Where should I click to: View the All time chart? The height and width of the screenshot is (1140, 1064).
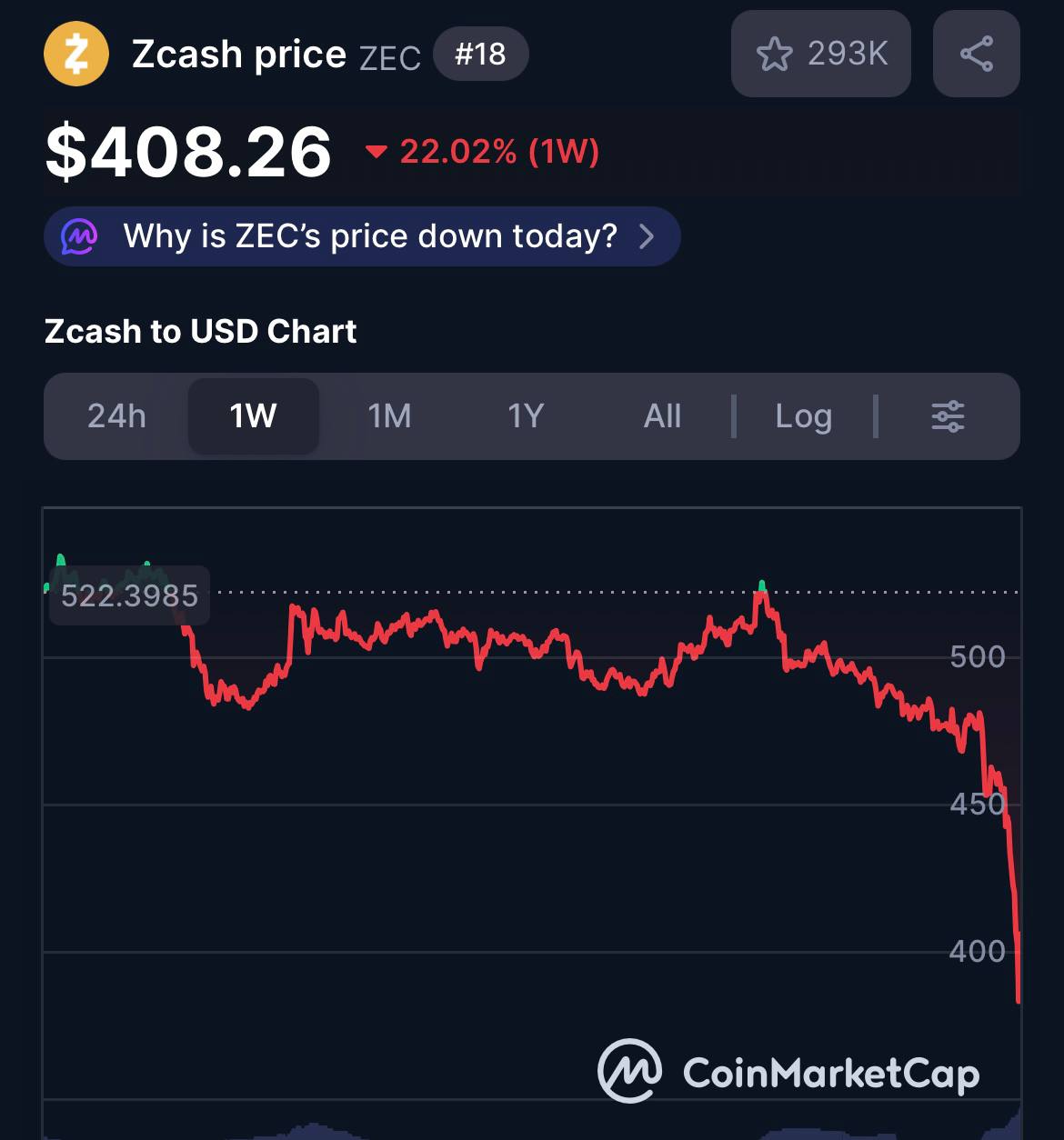pos(662,416)
